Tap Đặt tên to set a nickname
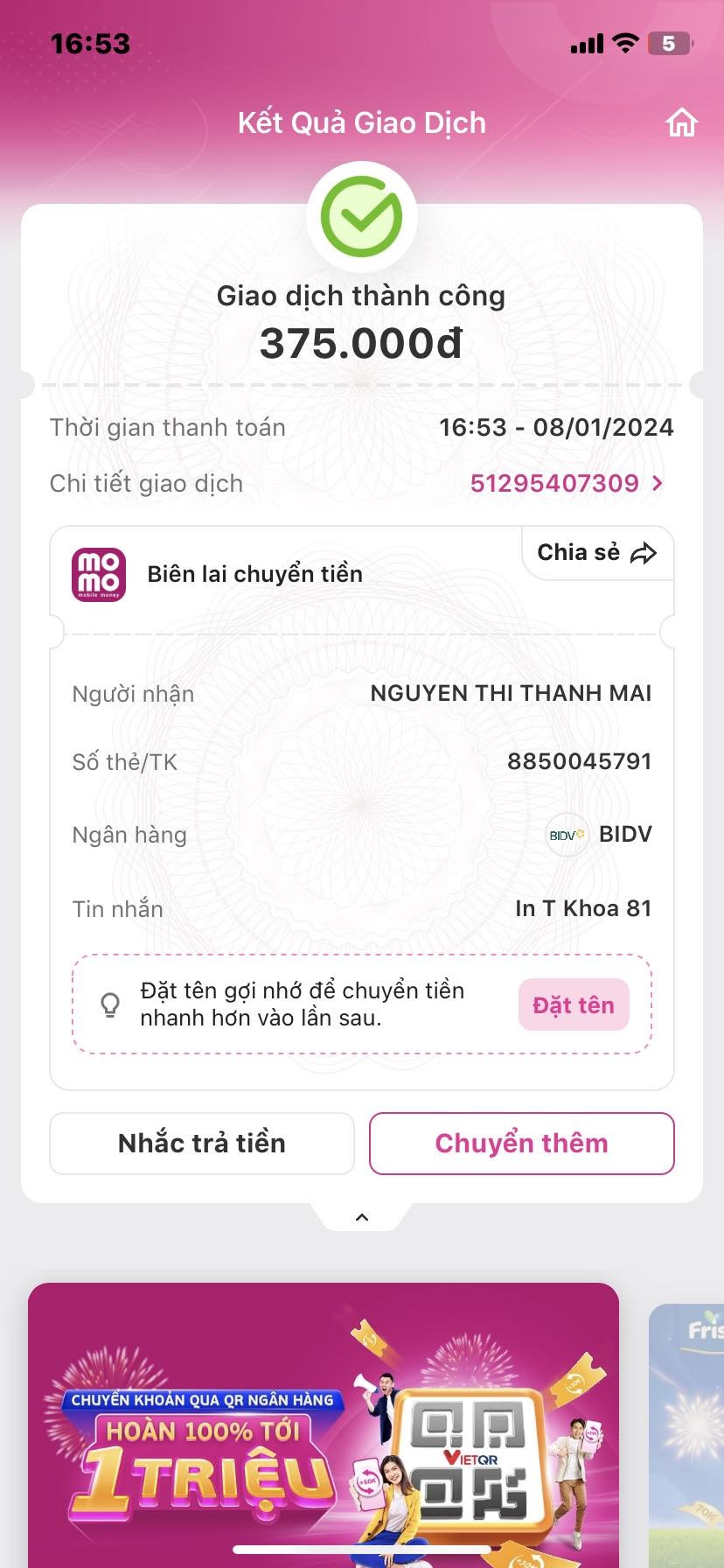Viewport: 724px width, 1568px height. click(x=574, y=1004)
